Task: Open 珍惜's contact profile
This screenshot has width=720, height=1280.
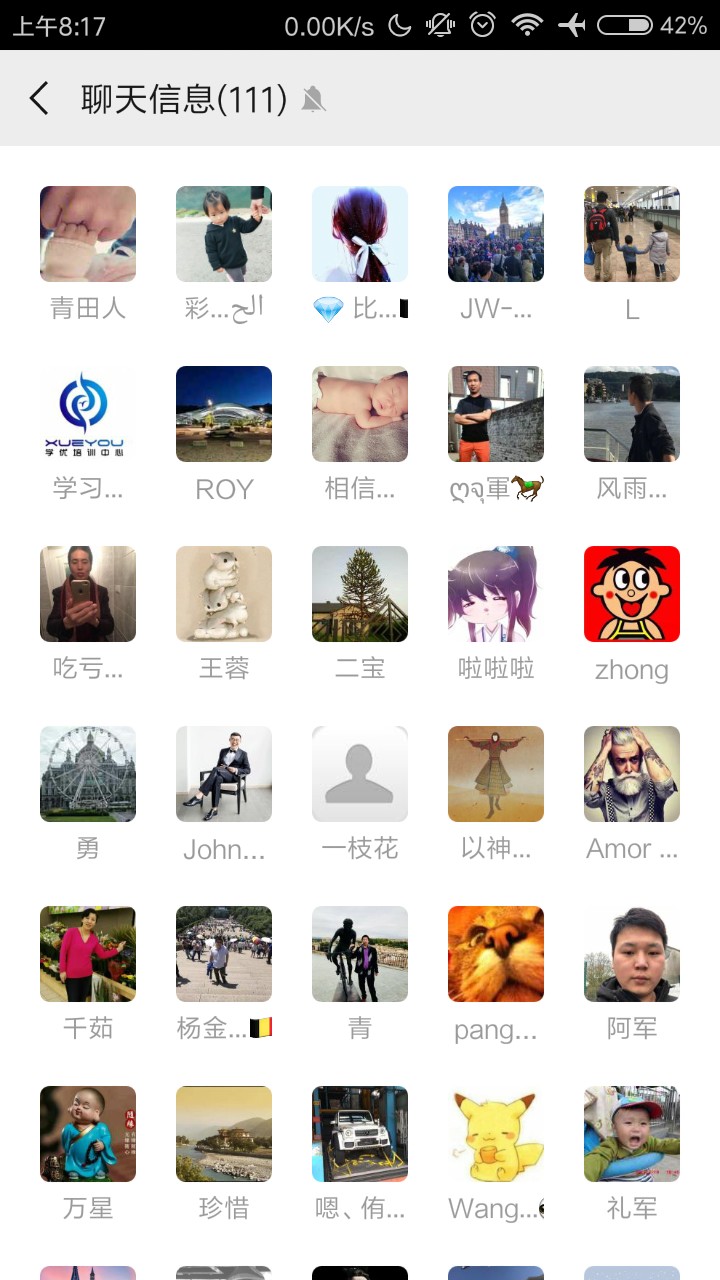Action: tap(224, 1134)
